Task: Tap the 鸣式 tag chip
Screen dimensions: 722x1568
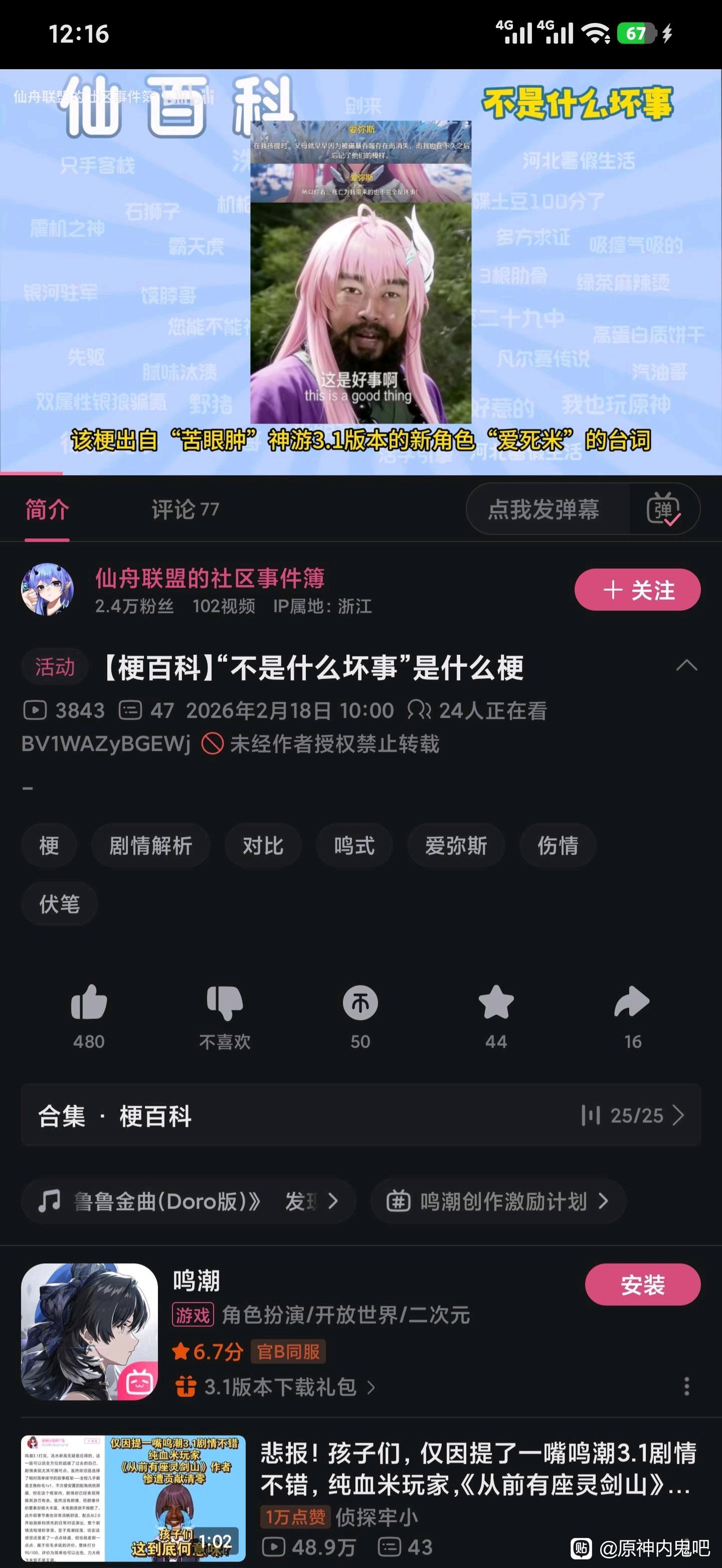Action: (x=353, y=845)
